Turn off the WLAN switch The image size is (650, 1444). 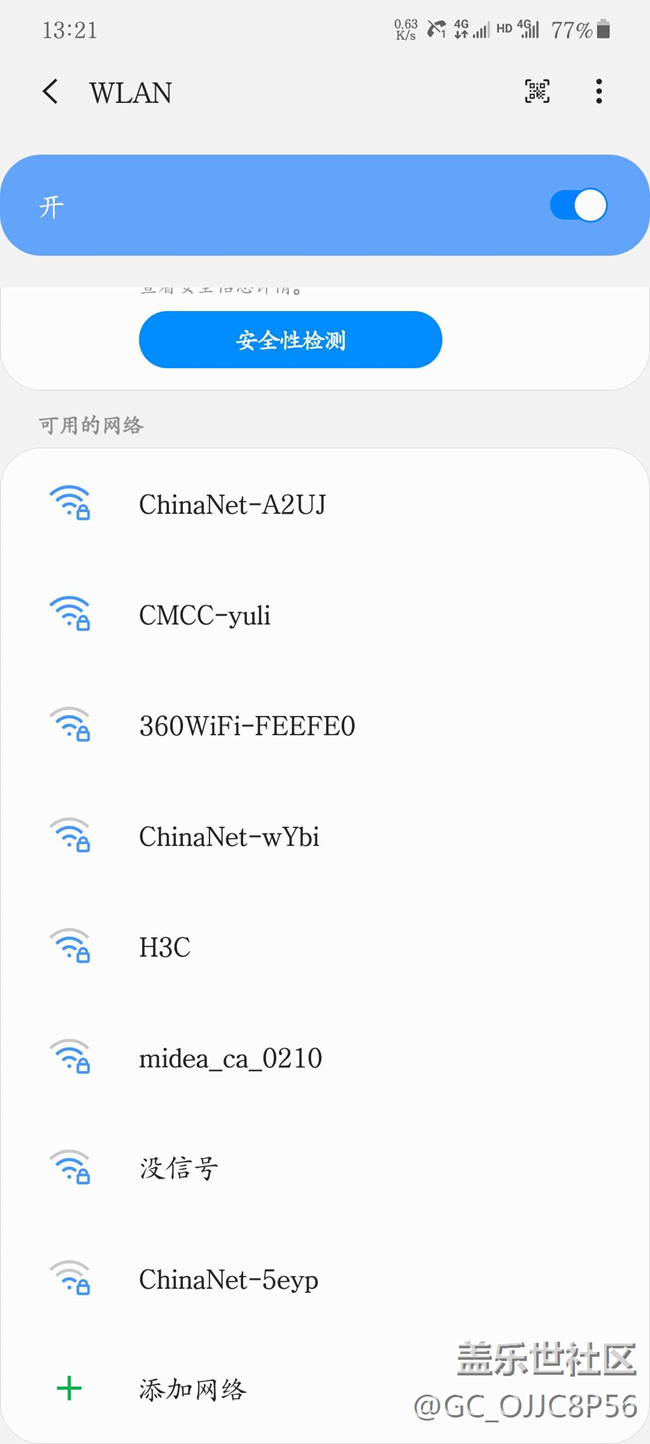coord(578,206)
